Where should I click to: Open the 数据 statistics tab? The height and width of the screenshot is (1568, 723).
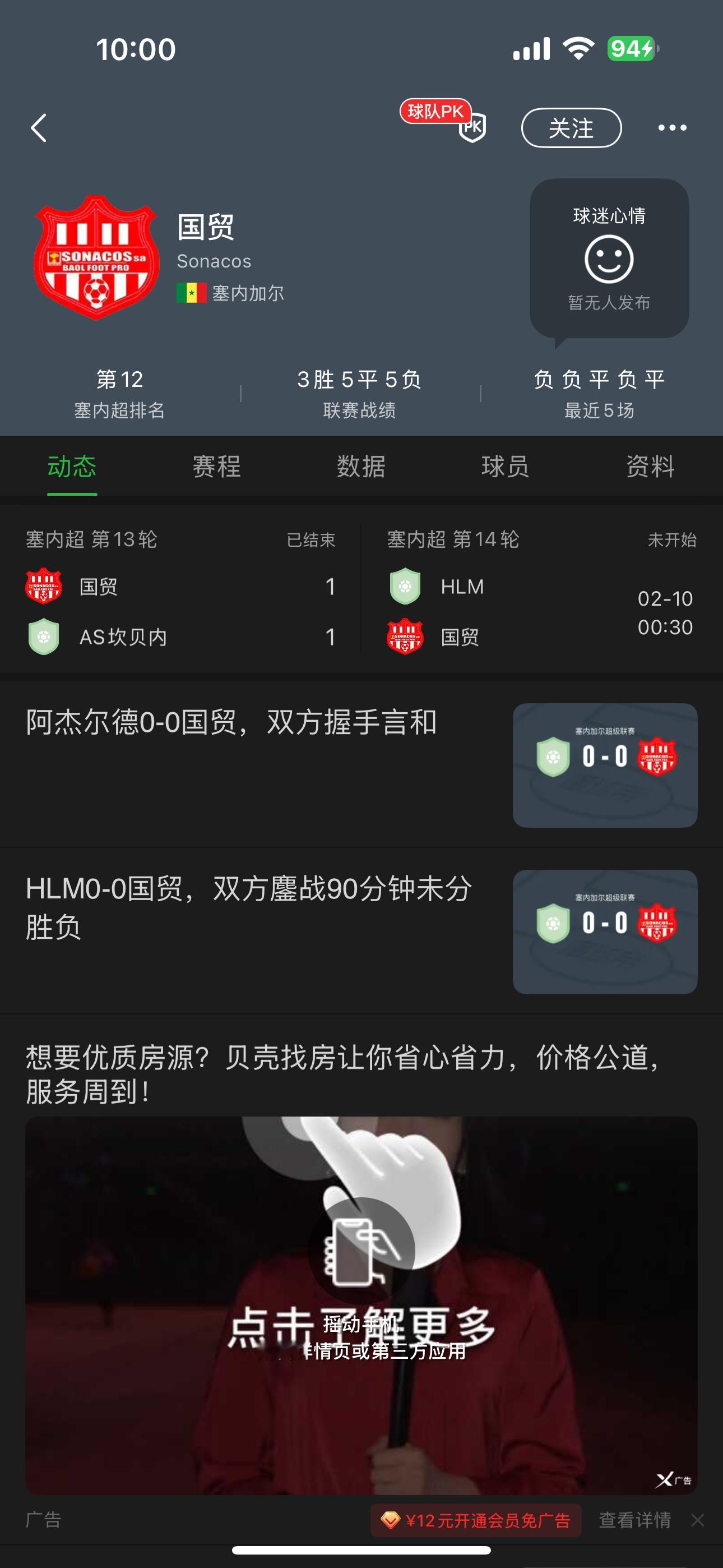point(361,467)
